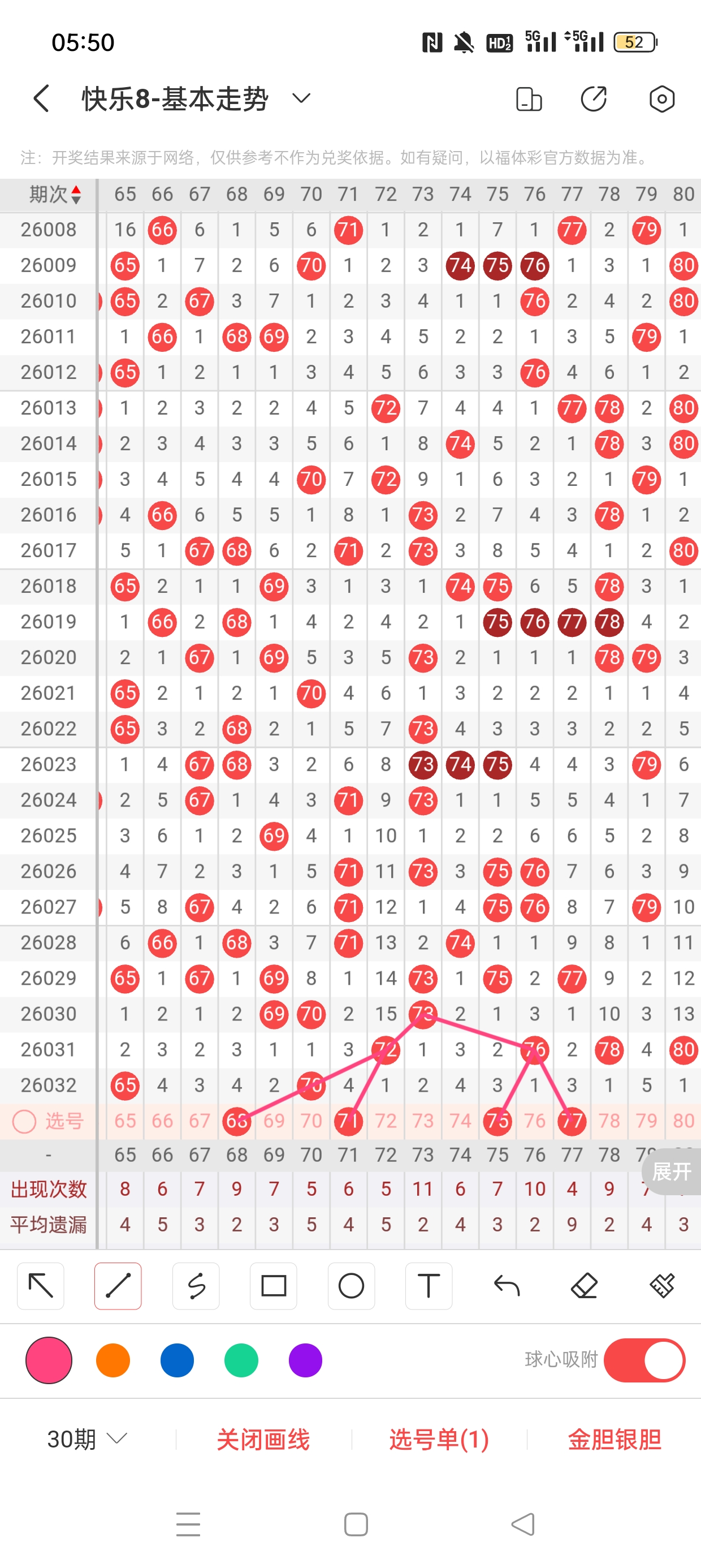
Task: Expand statistics with 展开 button
Action: click(x=672, y=1170)
